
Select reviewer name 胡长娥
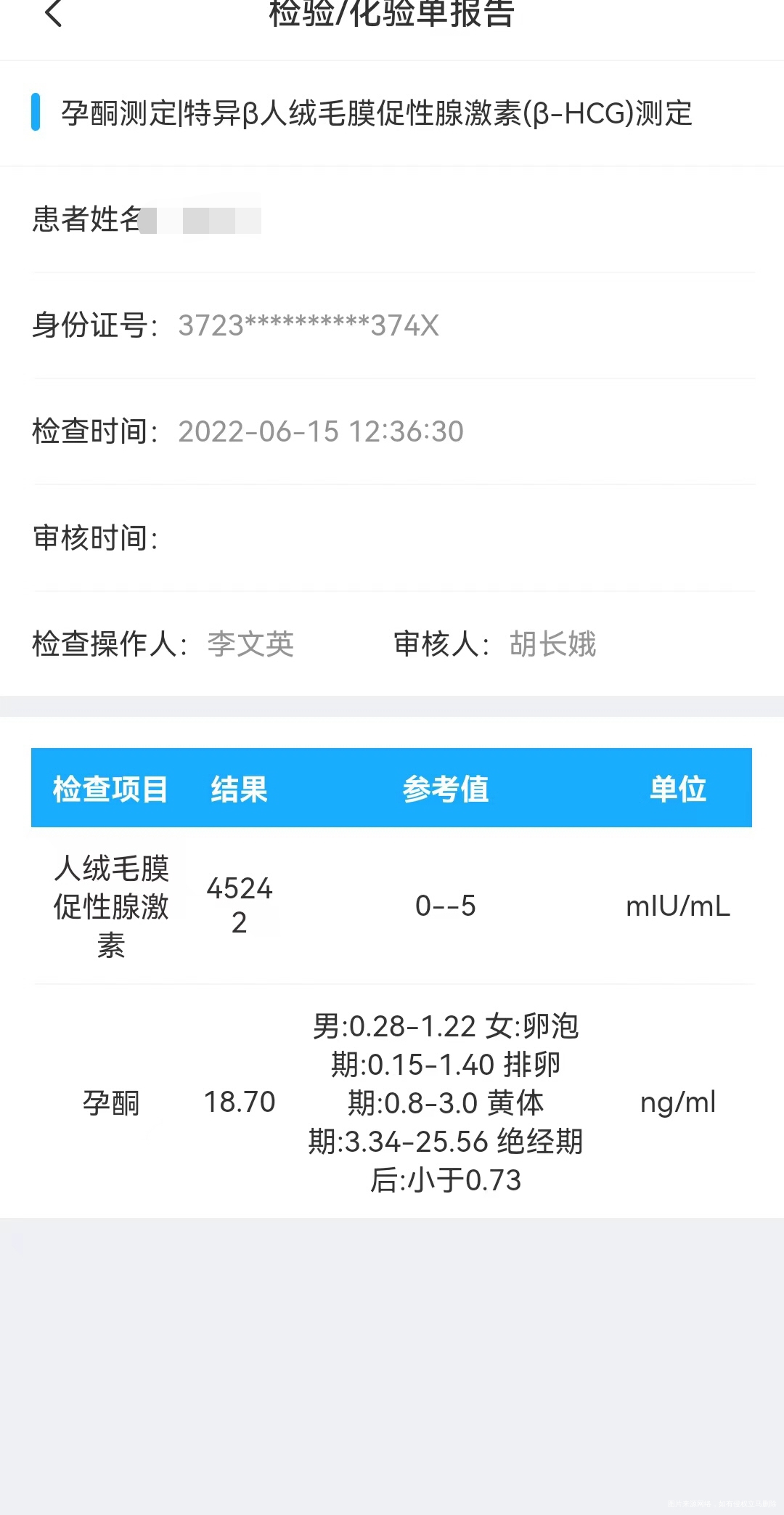[x=552, y=645]
